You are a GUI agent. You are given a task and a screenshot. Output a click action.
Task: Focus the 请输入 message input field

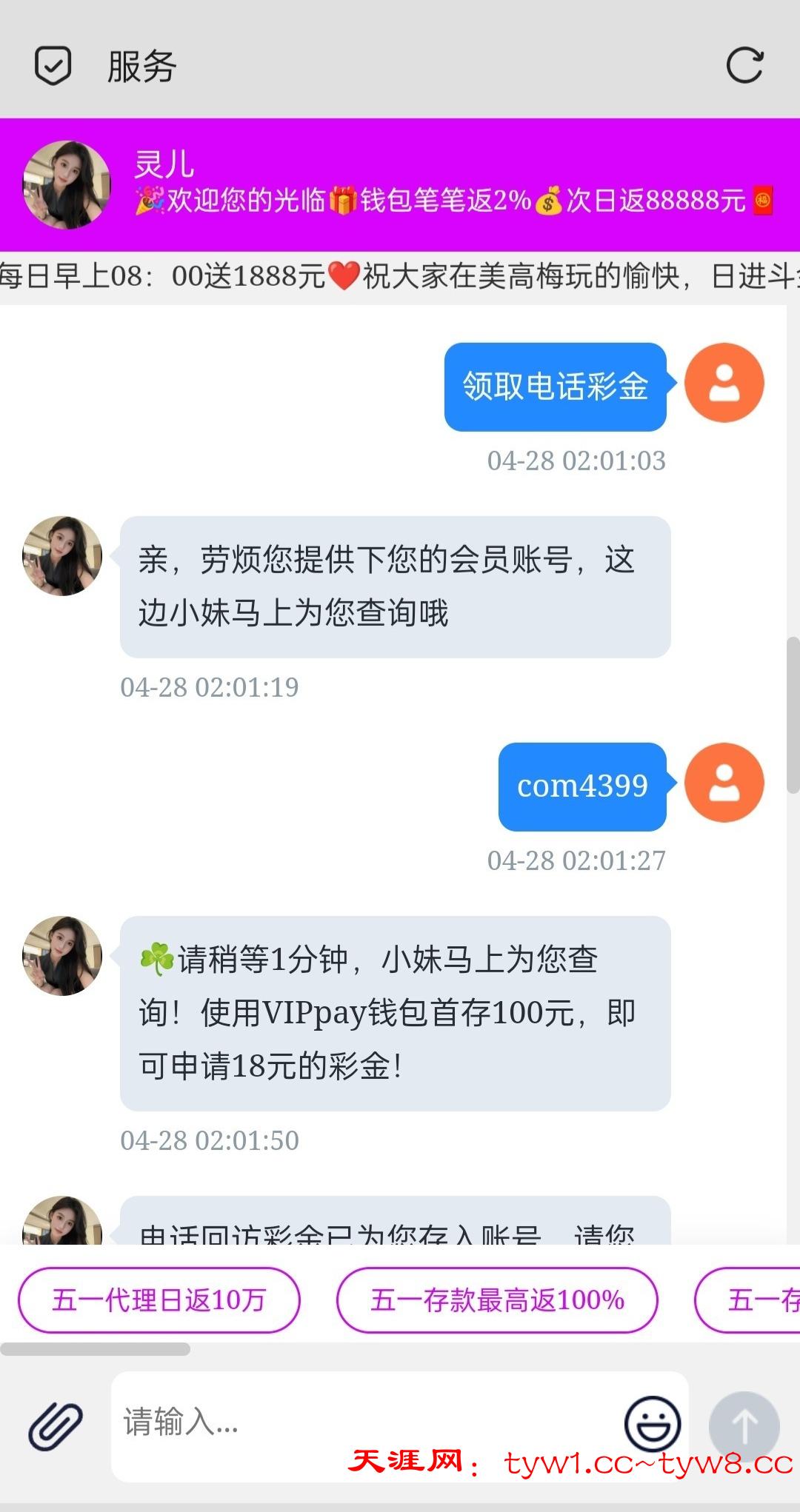pyautogui.click(x=363, y=1422)
